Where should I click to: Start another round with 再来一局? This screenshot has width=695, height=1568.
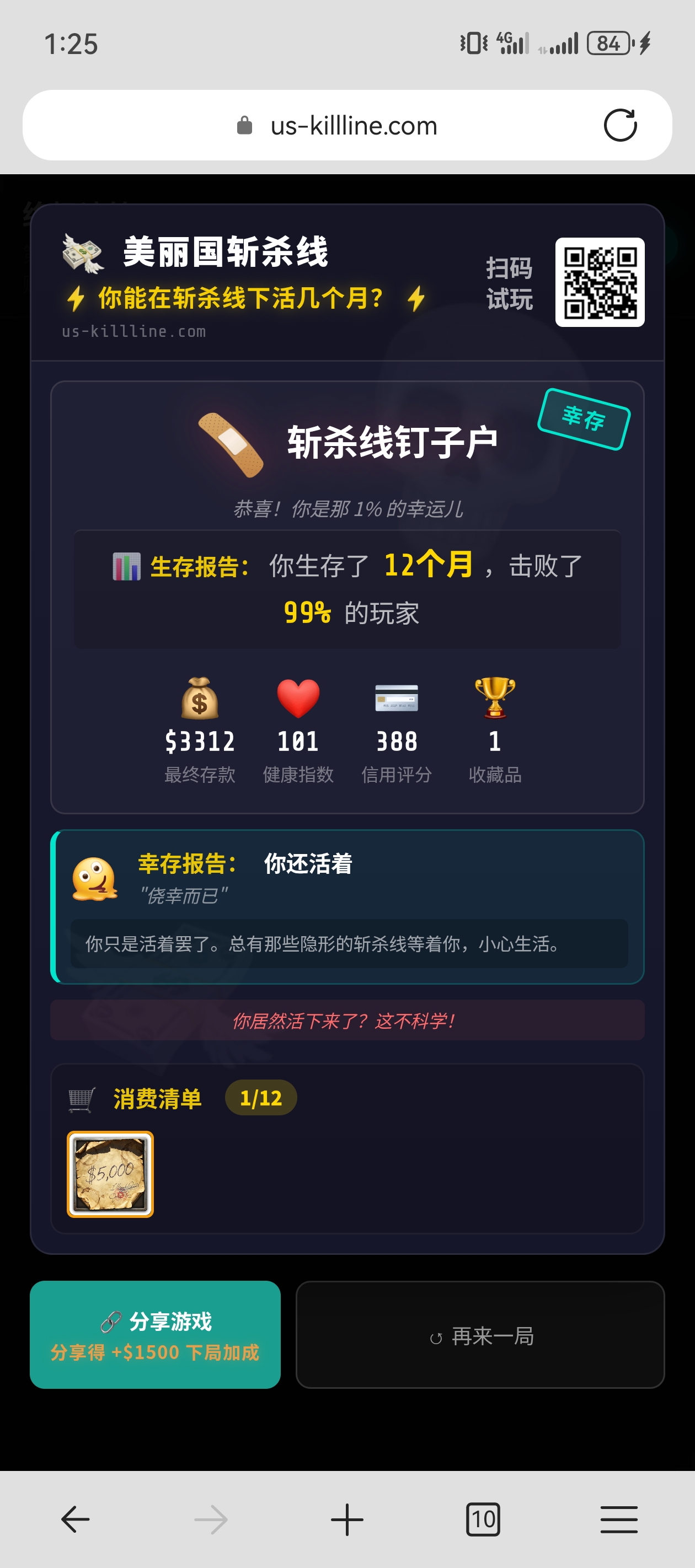pyautogui.click(x=480, y=1334)
